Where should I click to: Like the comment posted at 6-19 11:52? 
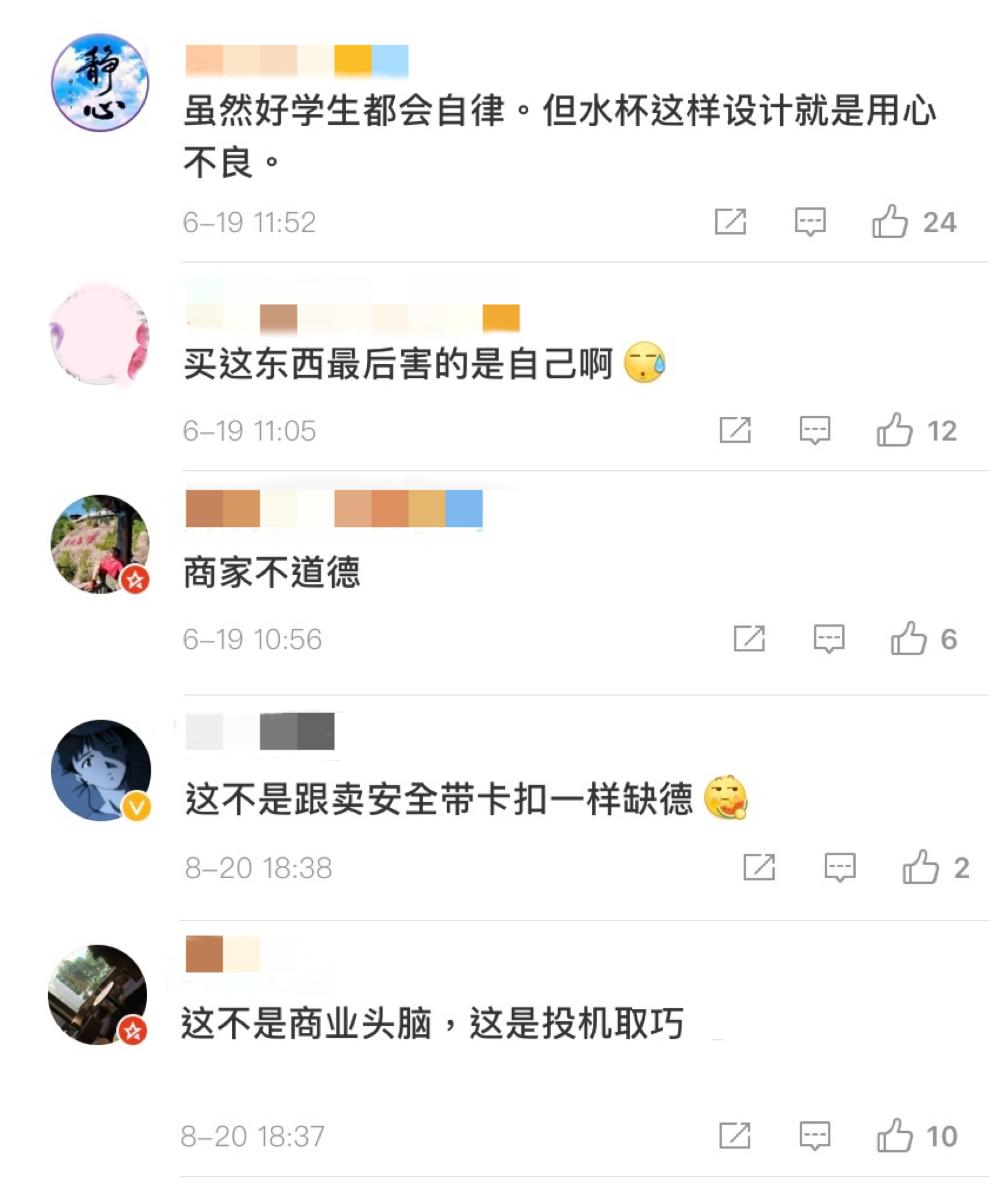pyautogui.click(x=890, y=222)
